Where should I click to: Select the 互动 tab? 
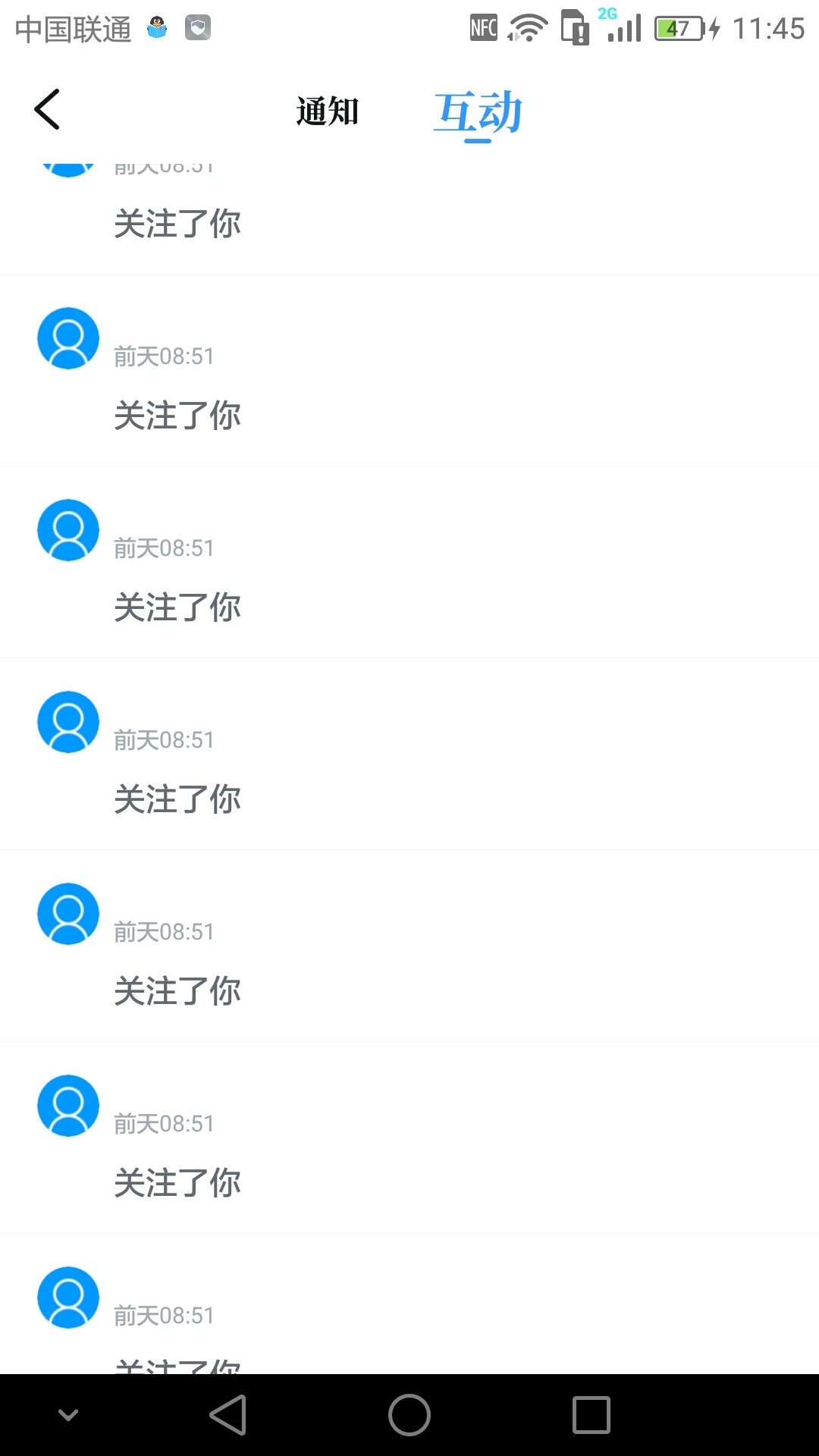[478, 112]
